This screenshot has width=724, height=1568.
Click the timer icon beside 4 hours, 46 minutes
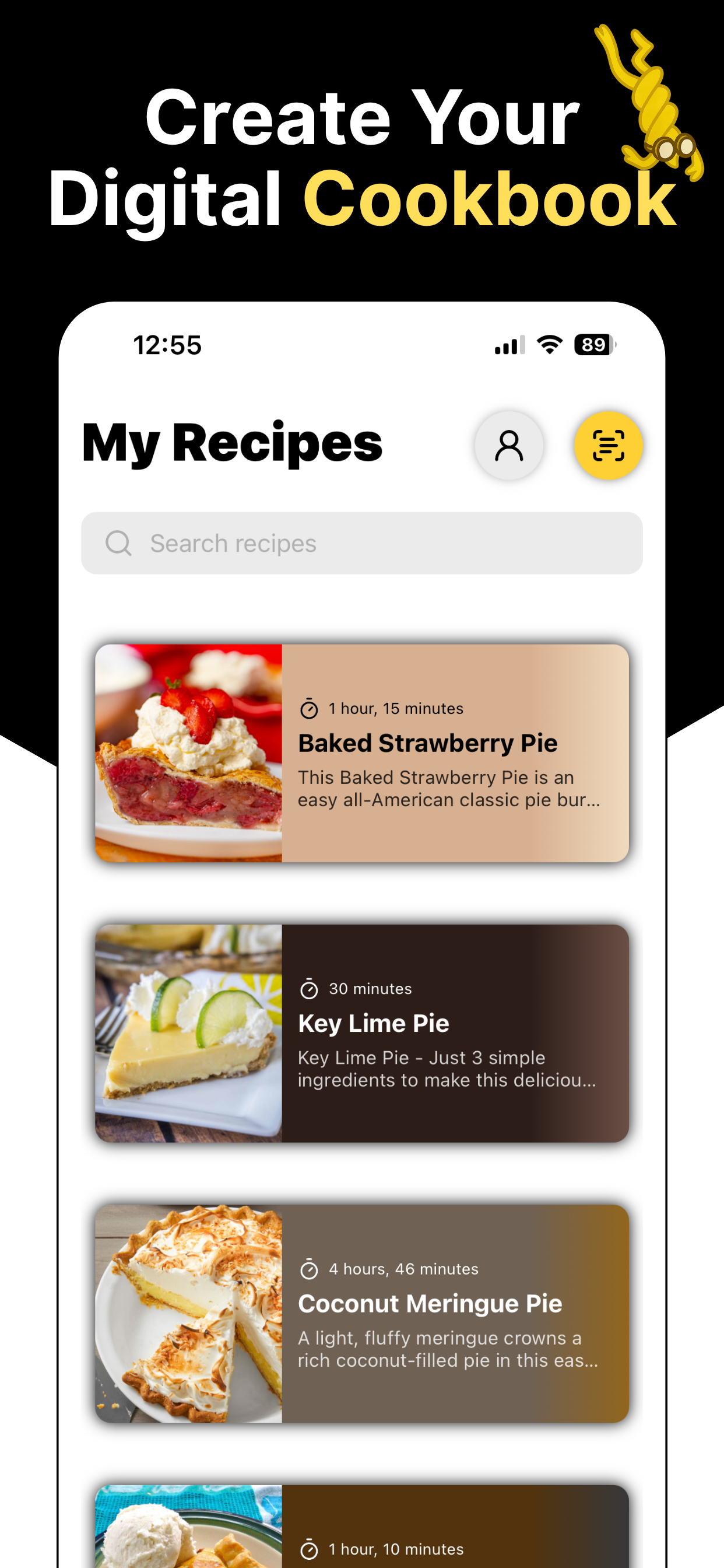pos(309,1269)
